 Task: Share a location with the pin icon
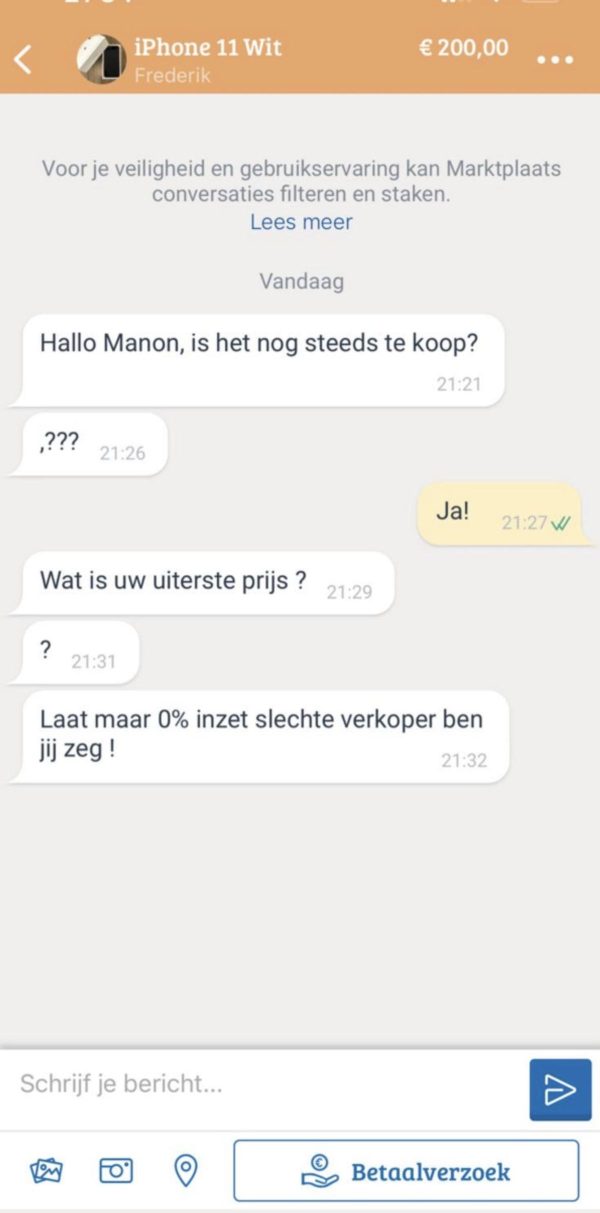click(x=186, y=1170)
